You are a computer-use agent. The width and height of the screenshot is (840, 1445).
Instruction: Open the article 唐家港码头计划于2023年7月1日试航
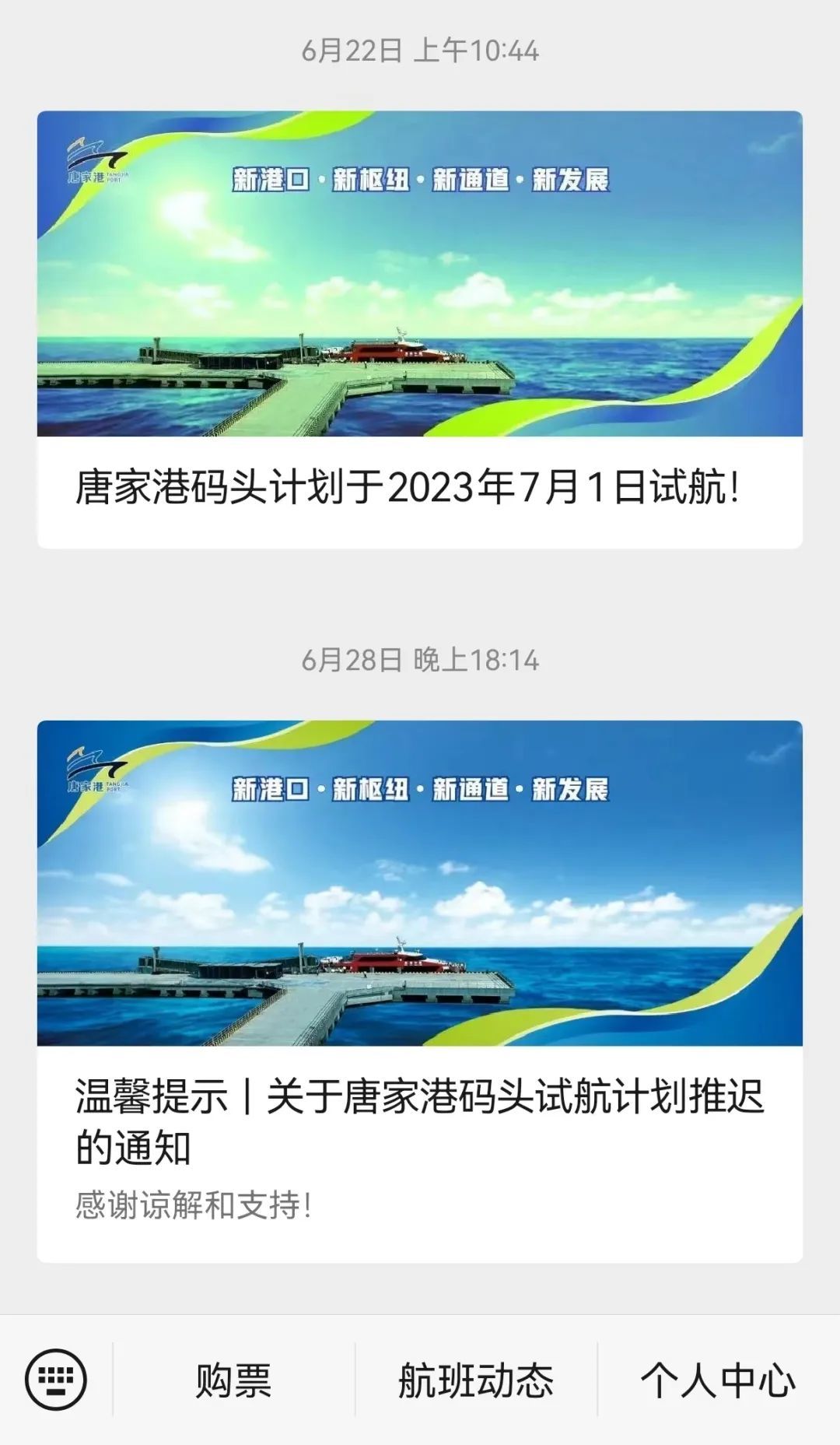point(420,330)
